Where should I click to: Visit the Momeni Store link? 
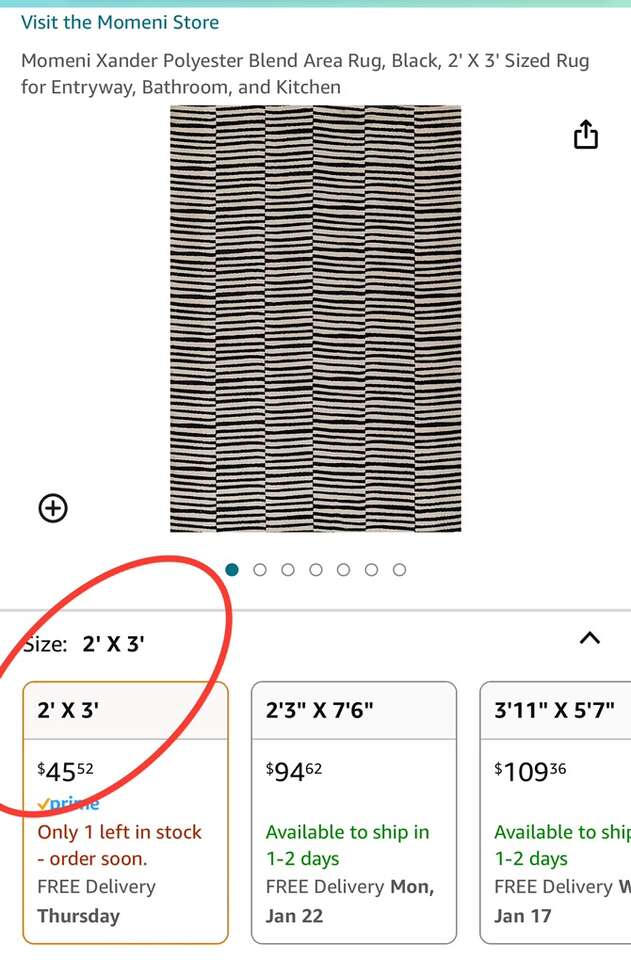[x=120, y=22]
